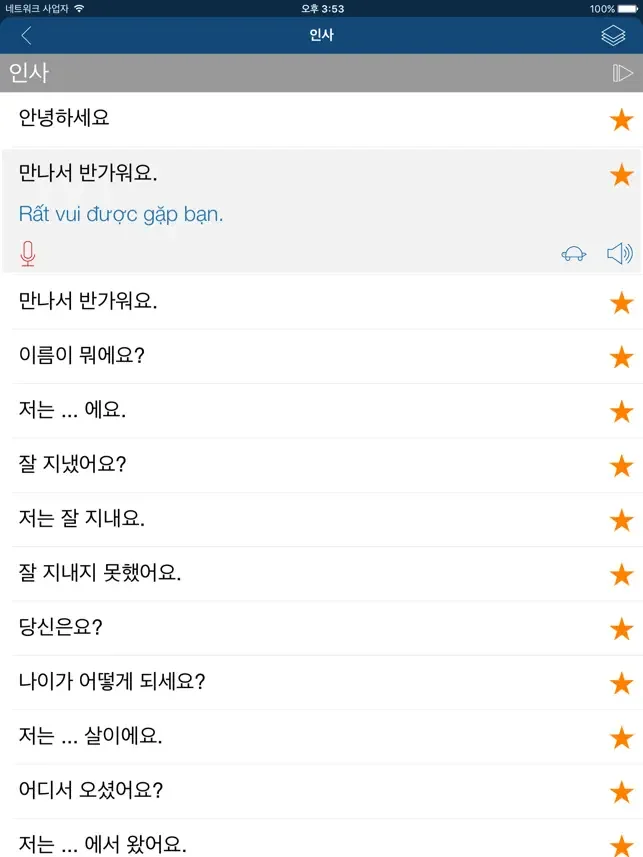The width and height of the screenshot is (643, 857).
Task: Toggle favorite star for 안녕하세요
Action: (622, 120)
